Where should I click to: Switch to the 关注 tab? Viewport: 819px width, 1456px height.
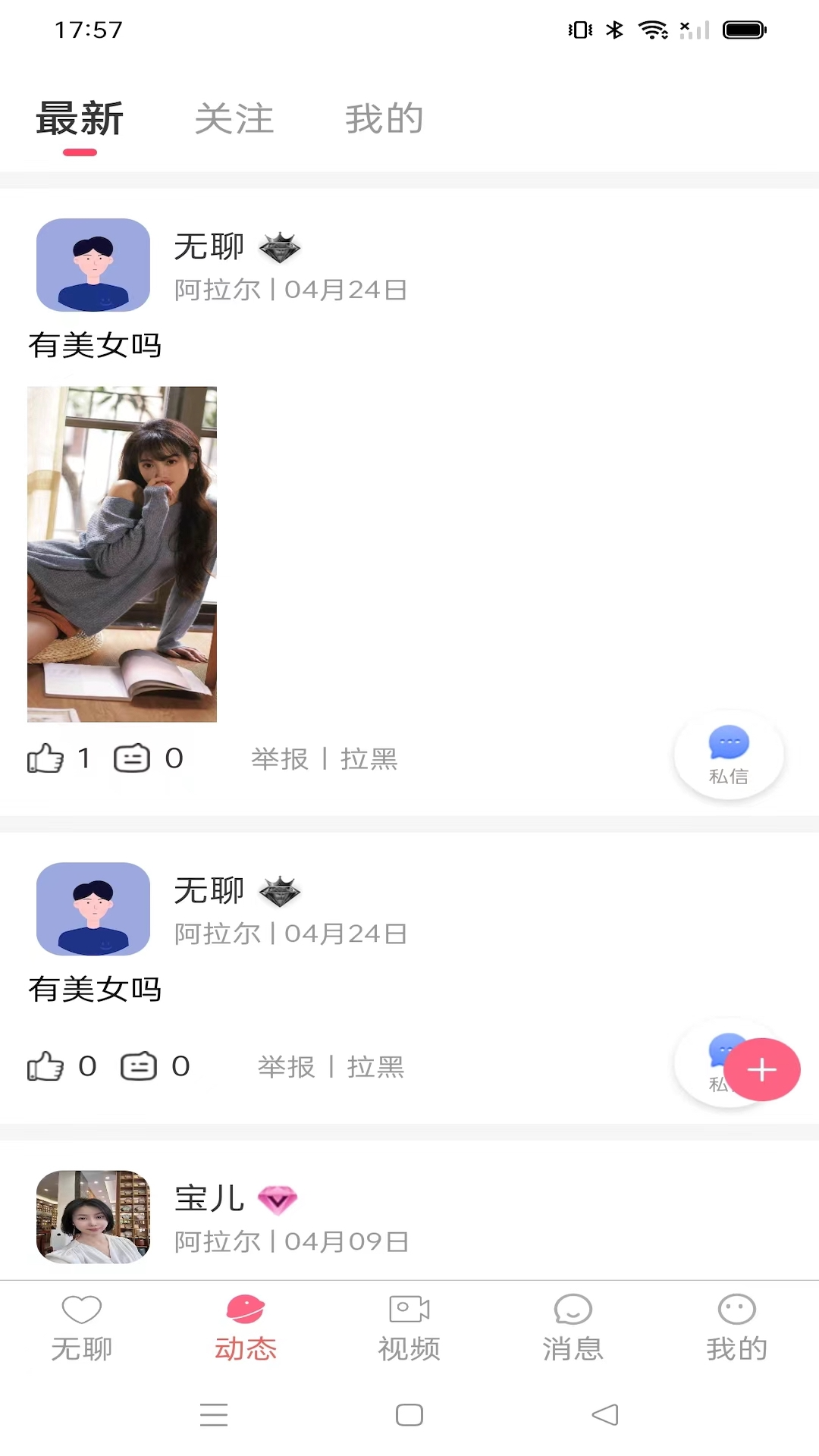(x=234, y=120)
